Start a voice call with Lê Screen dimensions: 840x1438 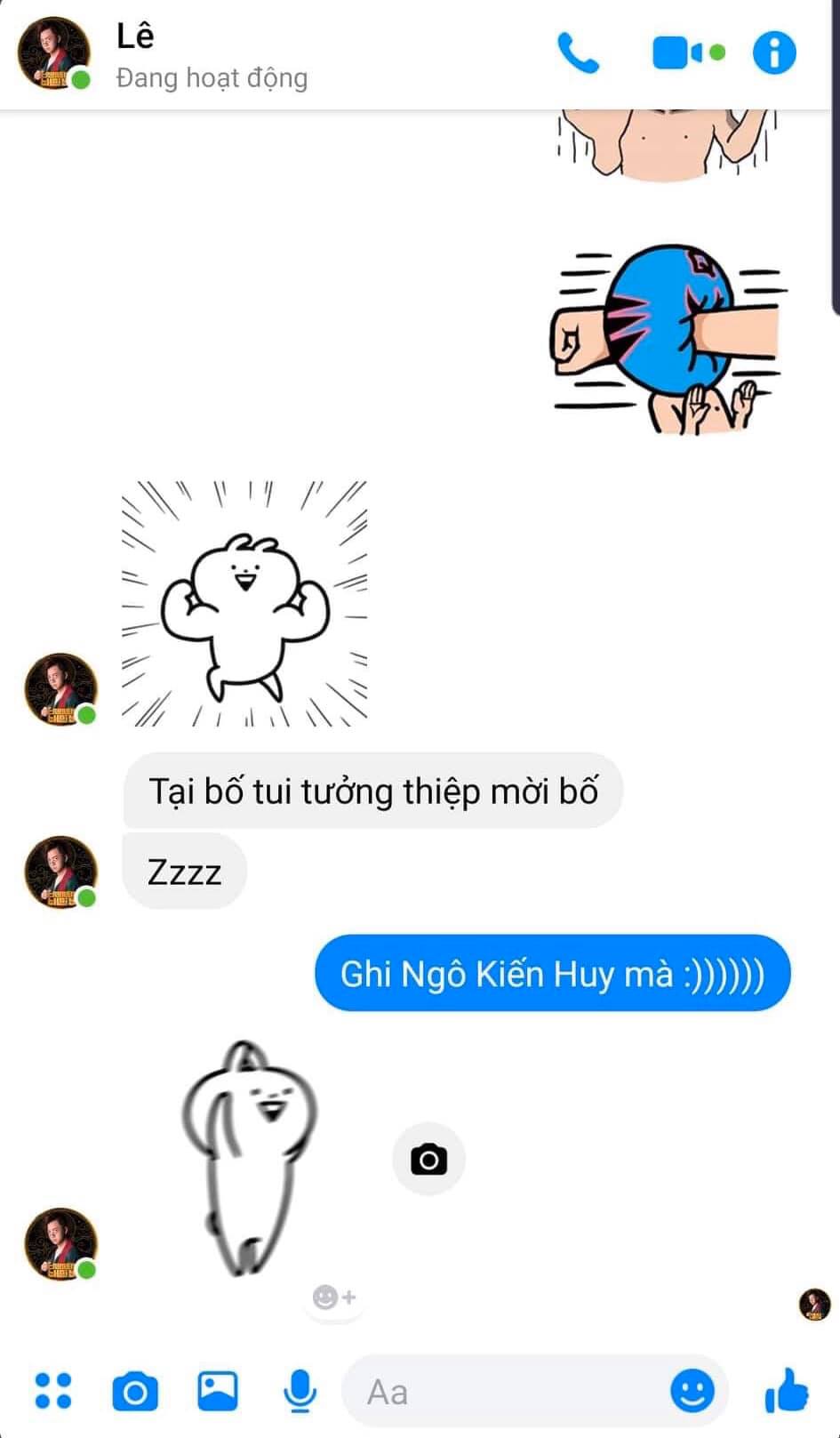pos(578,53)
